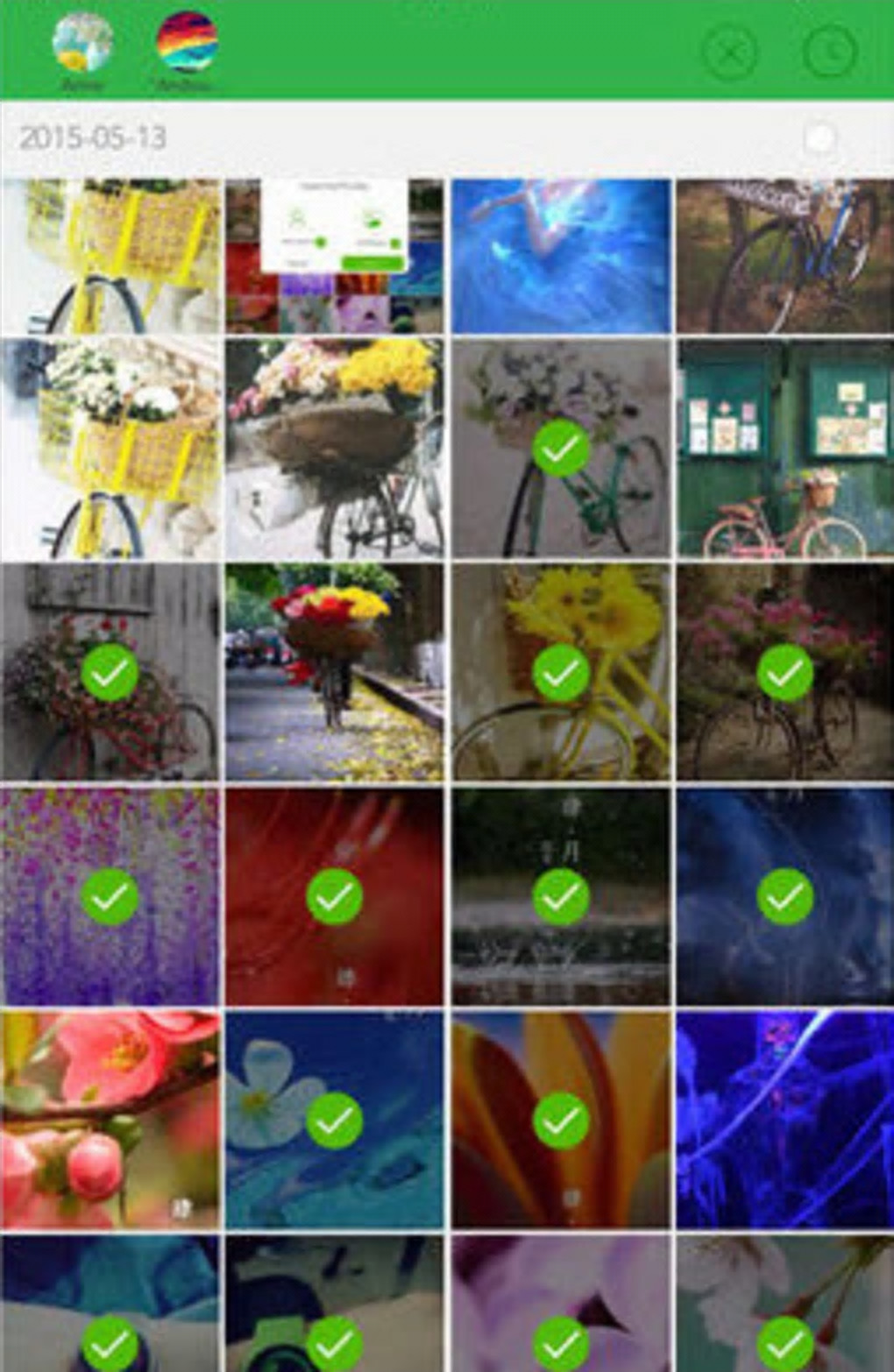Select the street bicycle with red-yellow flowers photo

335,672
